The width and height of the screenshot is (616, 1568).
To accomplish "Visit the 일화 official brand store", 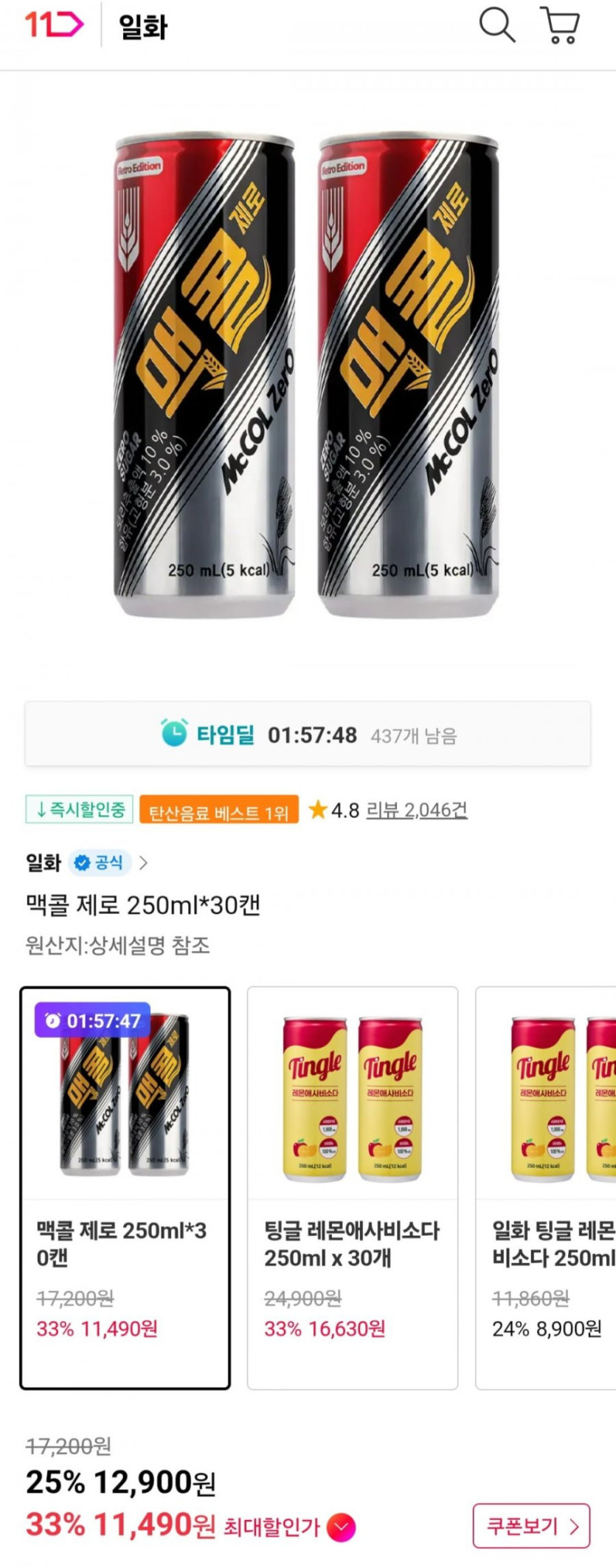I will pos(87,862).
